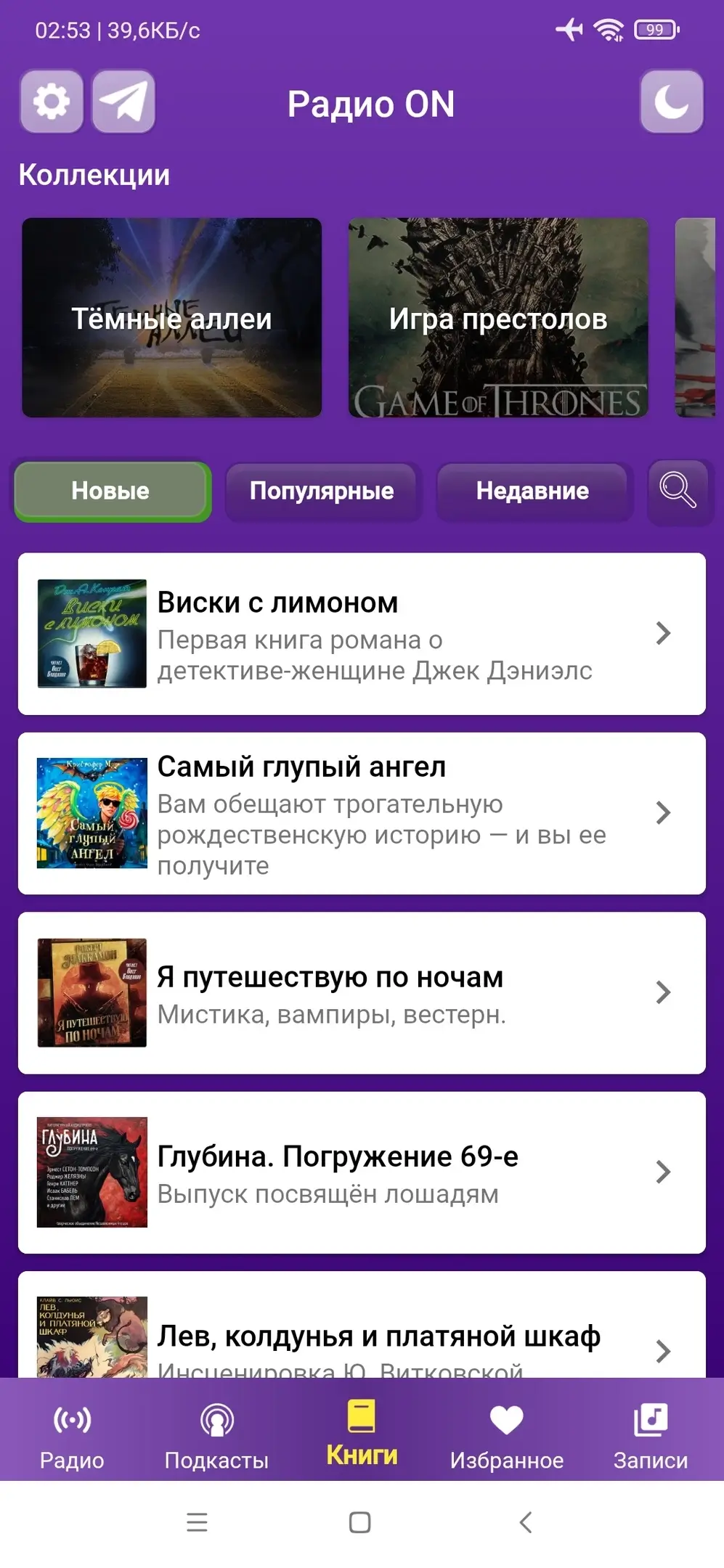
Task: Go to the Подкасты tab
Action: 216,1434
